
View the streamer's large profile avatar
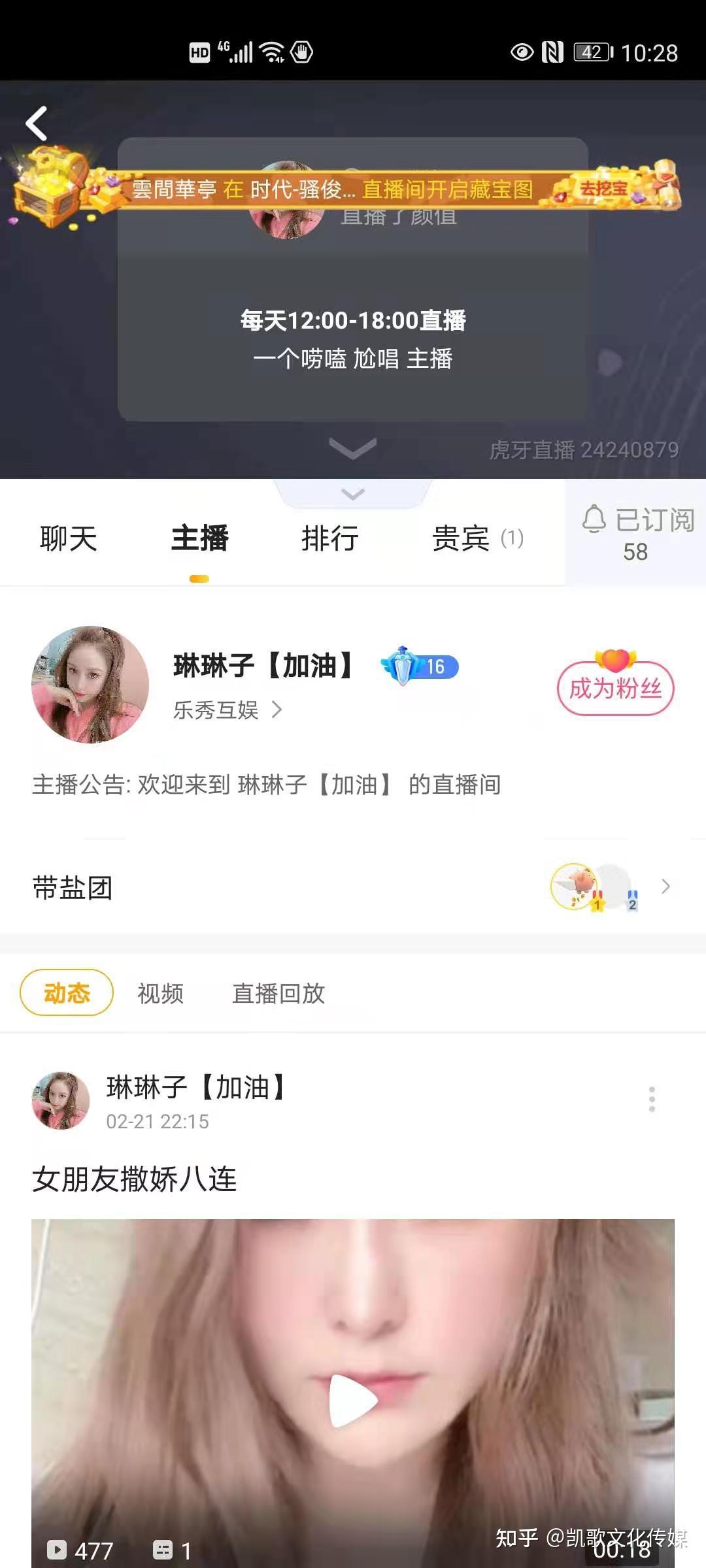(90, 685)
